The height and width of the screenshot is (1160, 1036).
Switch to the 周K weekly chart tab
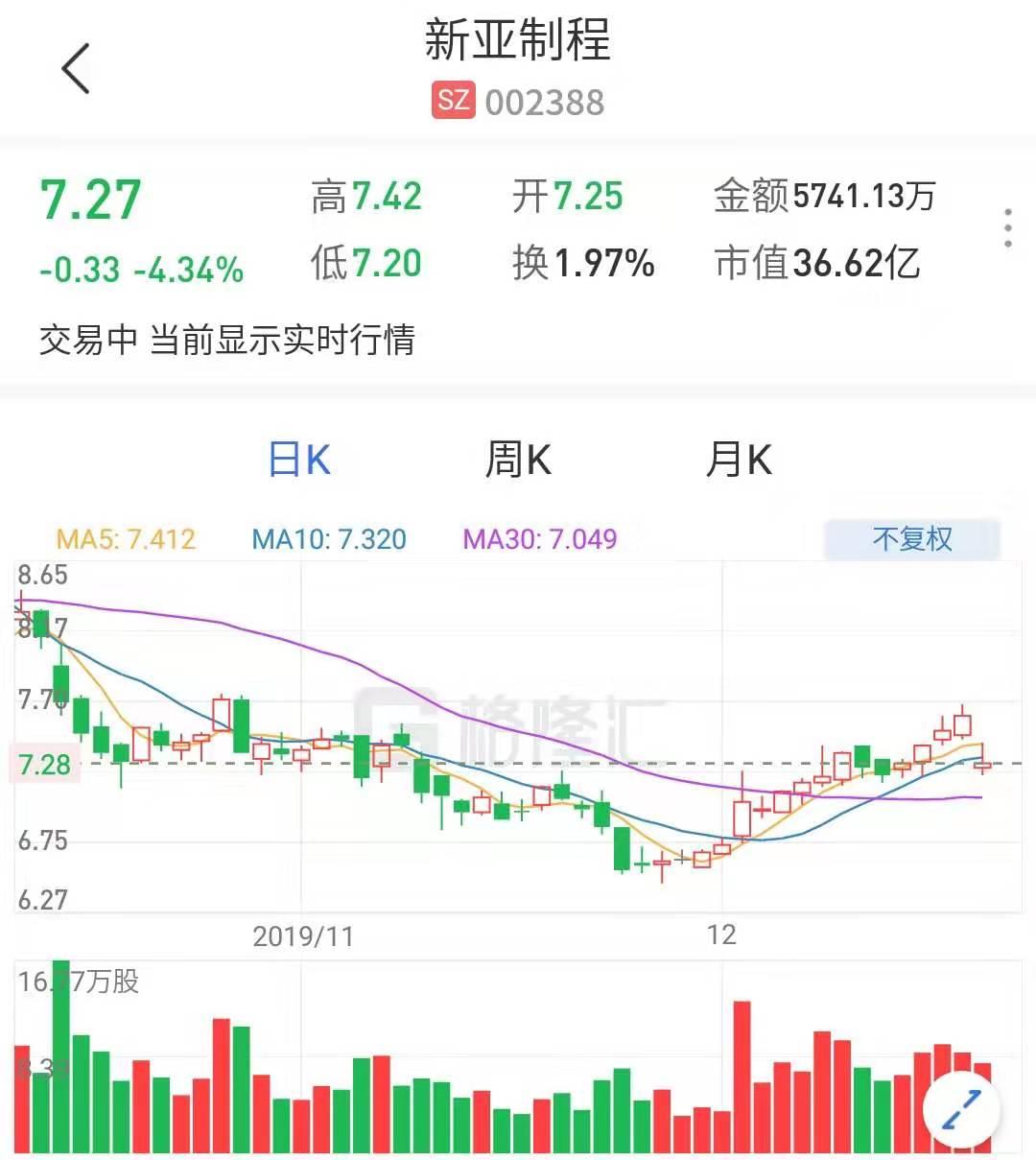pos(518,461)
